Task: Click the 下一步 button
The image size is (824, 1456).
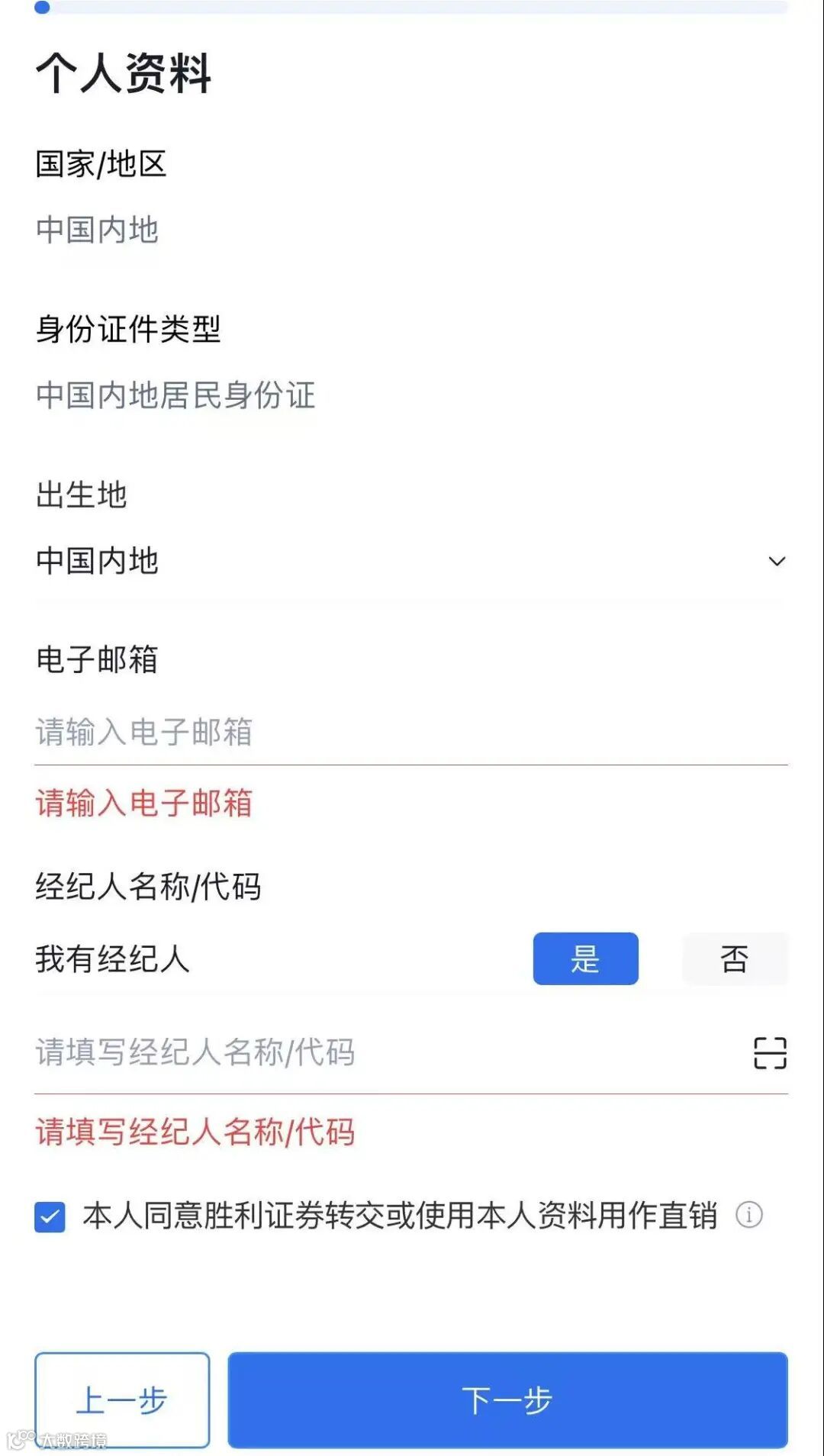Action: coord(507,1400)
